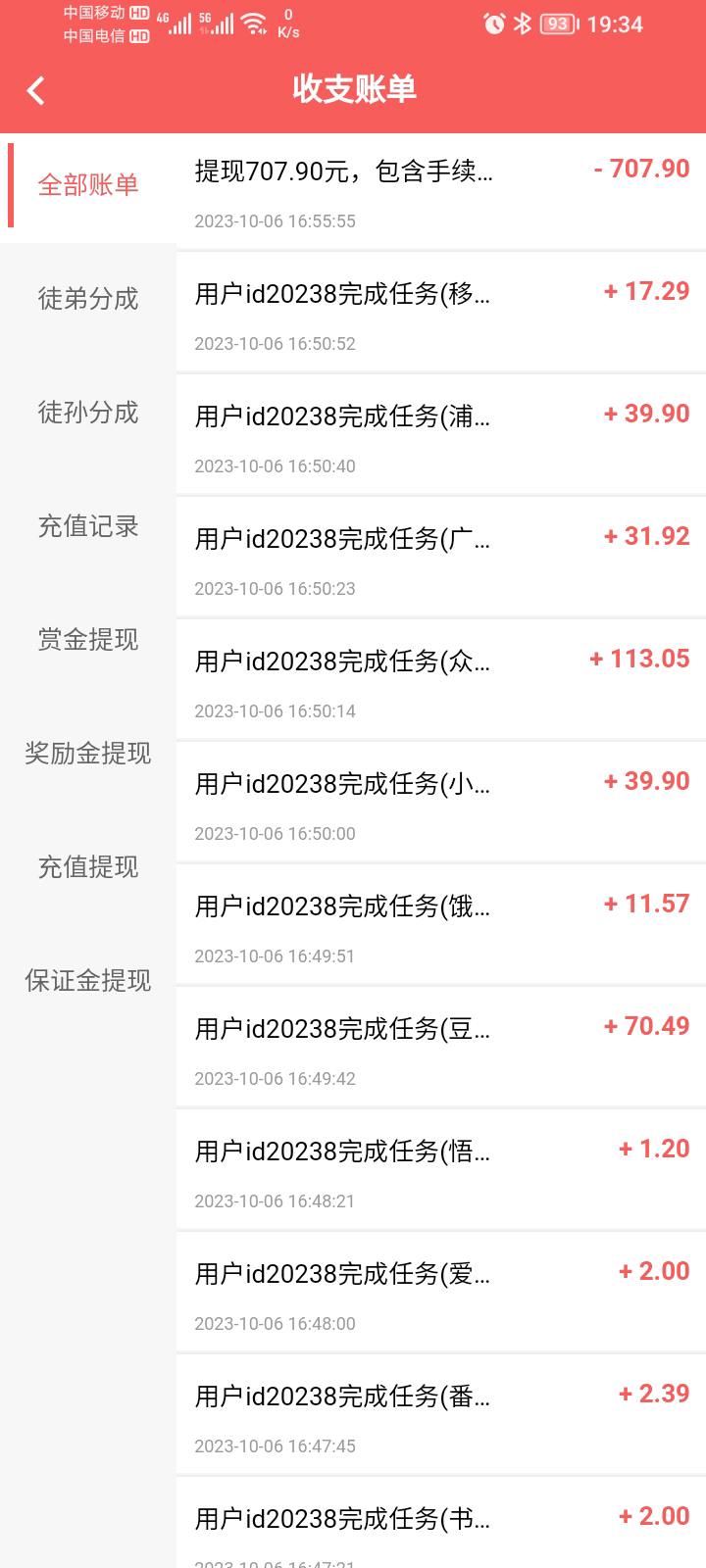Switch to the 徒孙分成 tab
This screenshot has height=1568, width=706.
coord(88,413)
